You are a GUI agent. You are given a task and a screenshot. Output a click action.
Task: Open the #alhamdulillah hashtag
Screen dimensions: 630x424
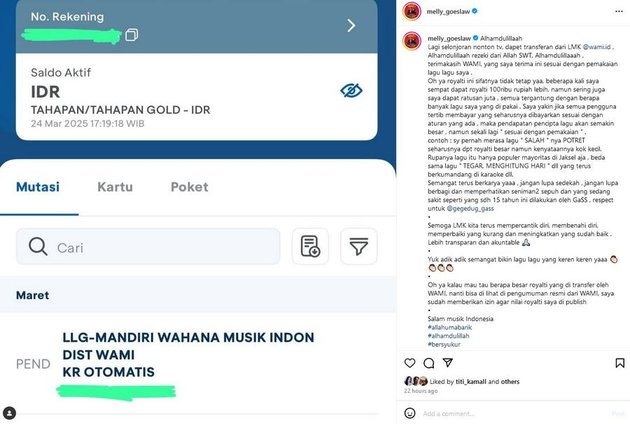[x=443, y=334]
